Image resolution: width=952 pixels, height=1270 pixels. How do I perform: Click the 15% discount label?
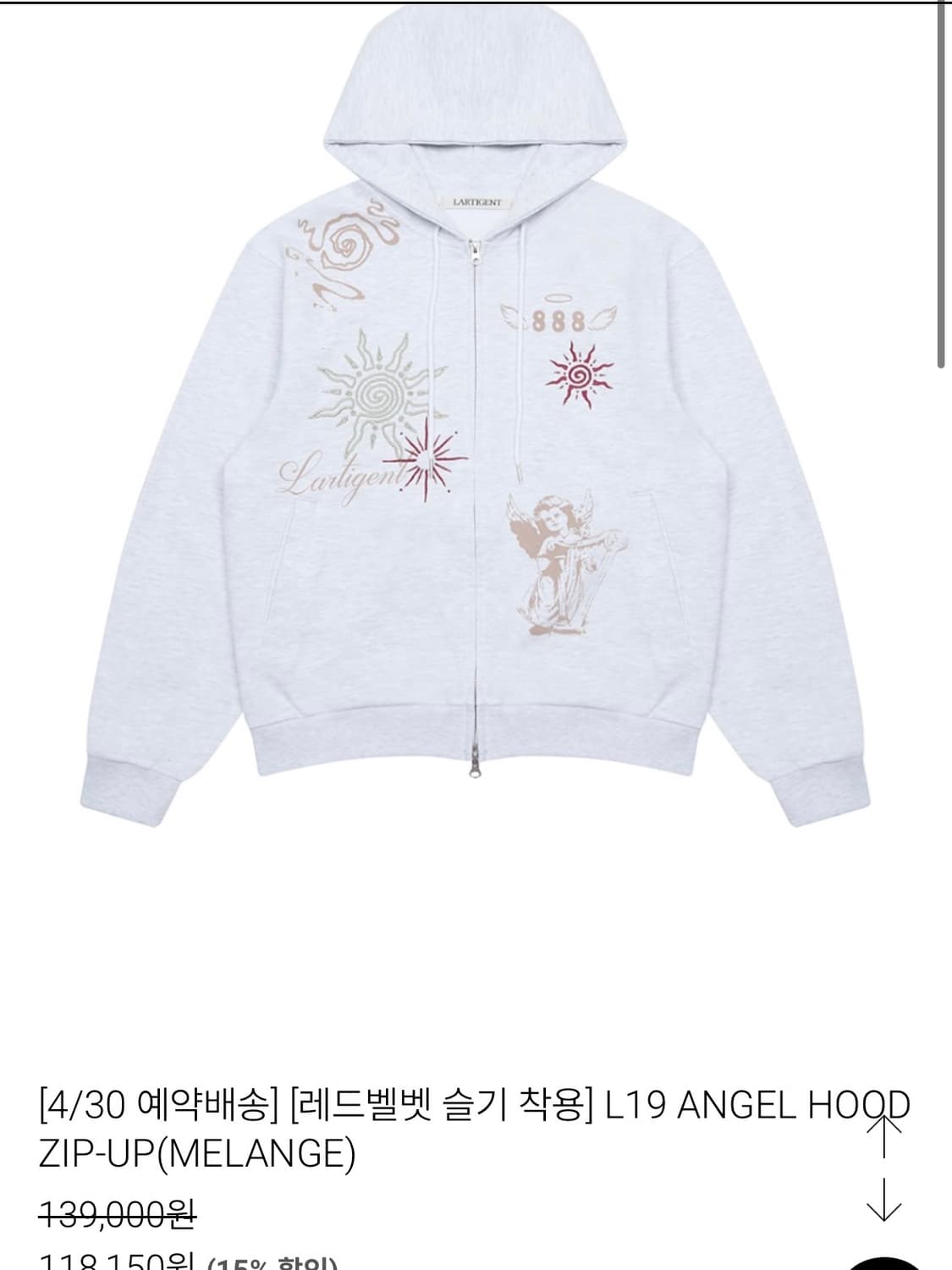pos(271,1265)
